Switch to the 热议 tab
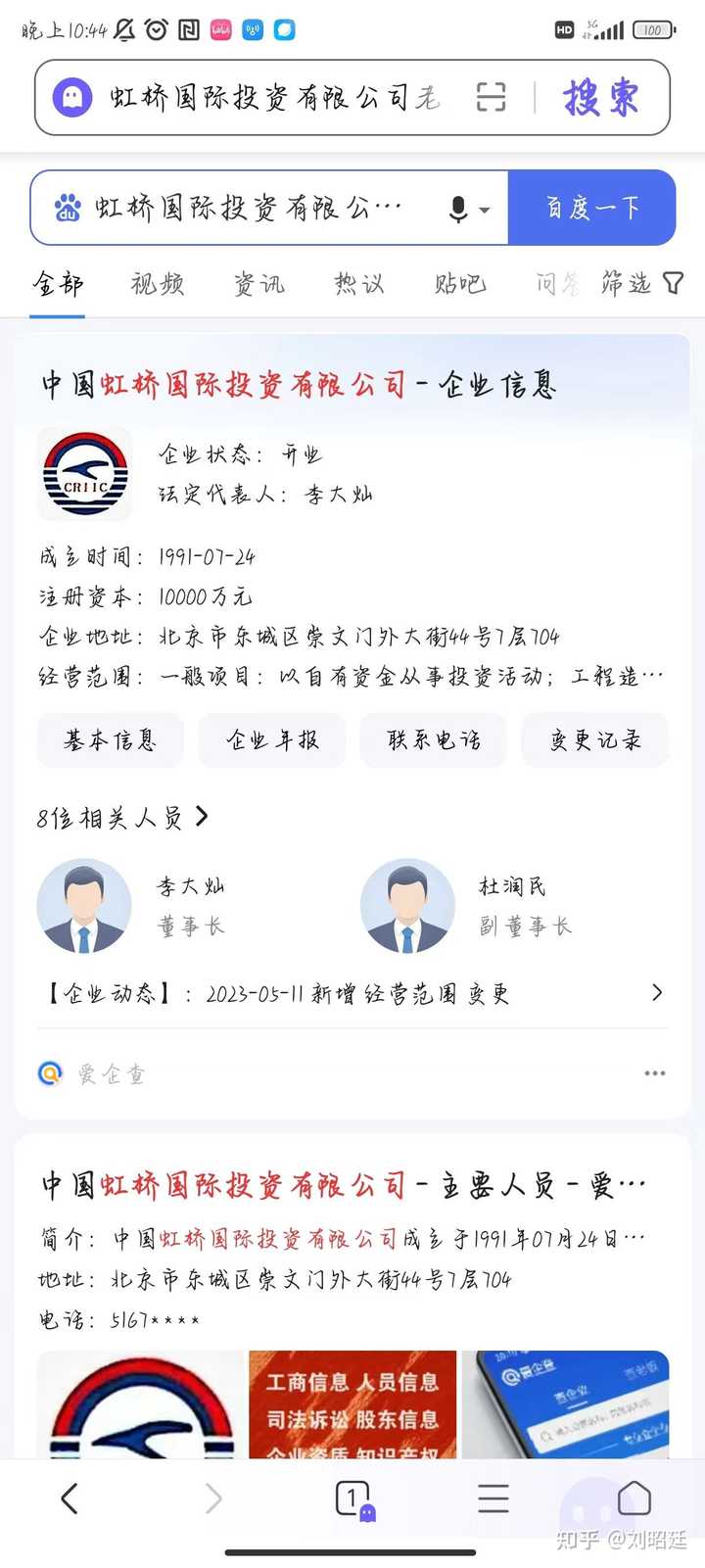The height and width of the screenshot is (1568, 705). (359, 284)
